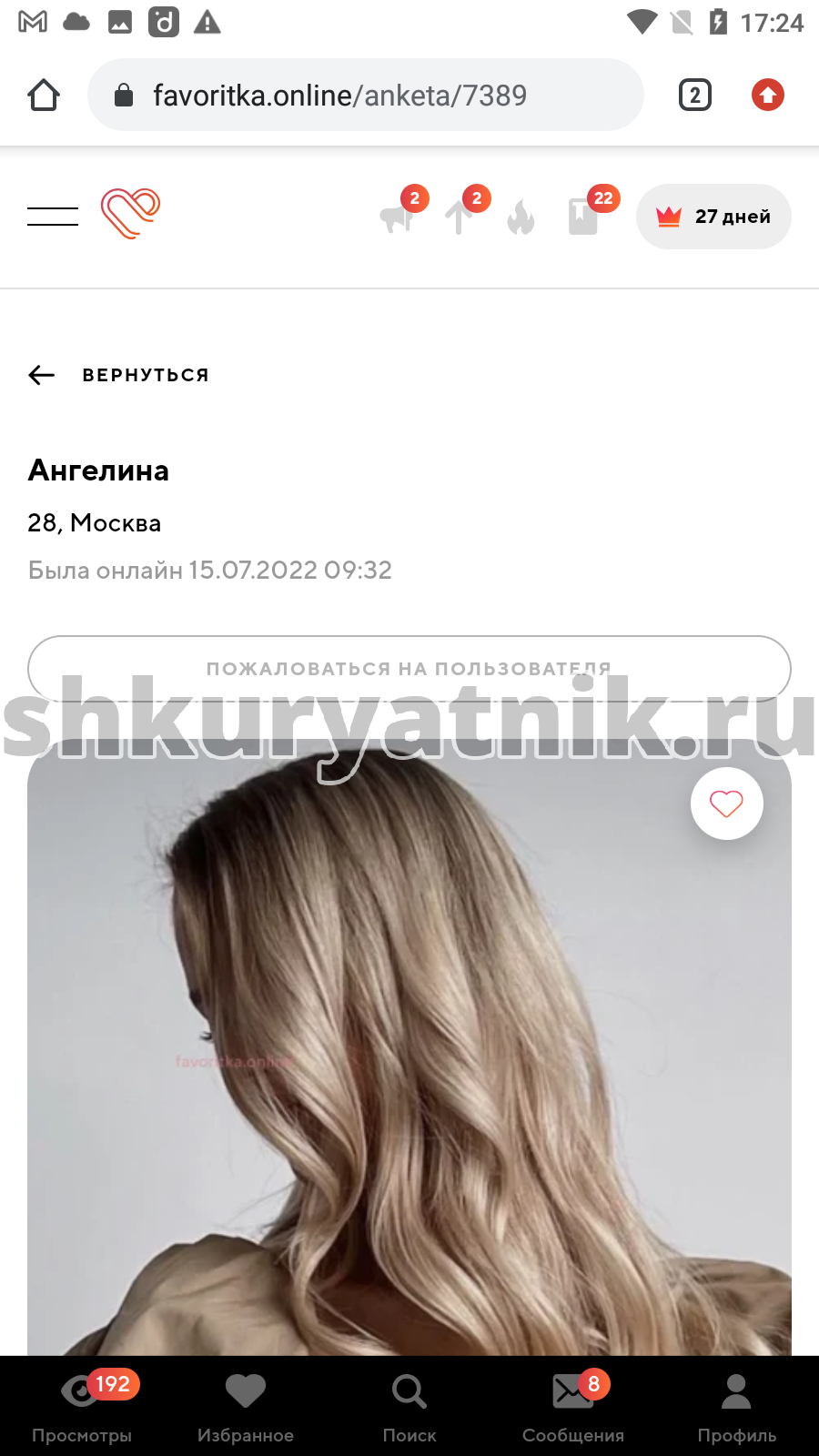The width and height of the screenshot is (819, 1456).
Task: Go back with Вернуться
Action: [x=118, y=375]
